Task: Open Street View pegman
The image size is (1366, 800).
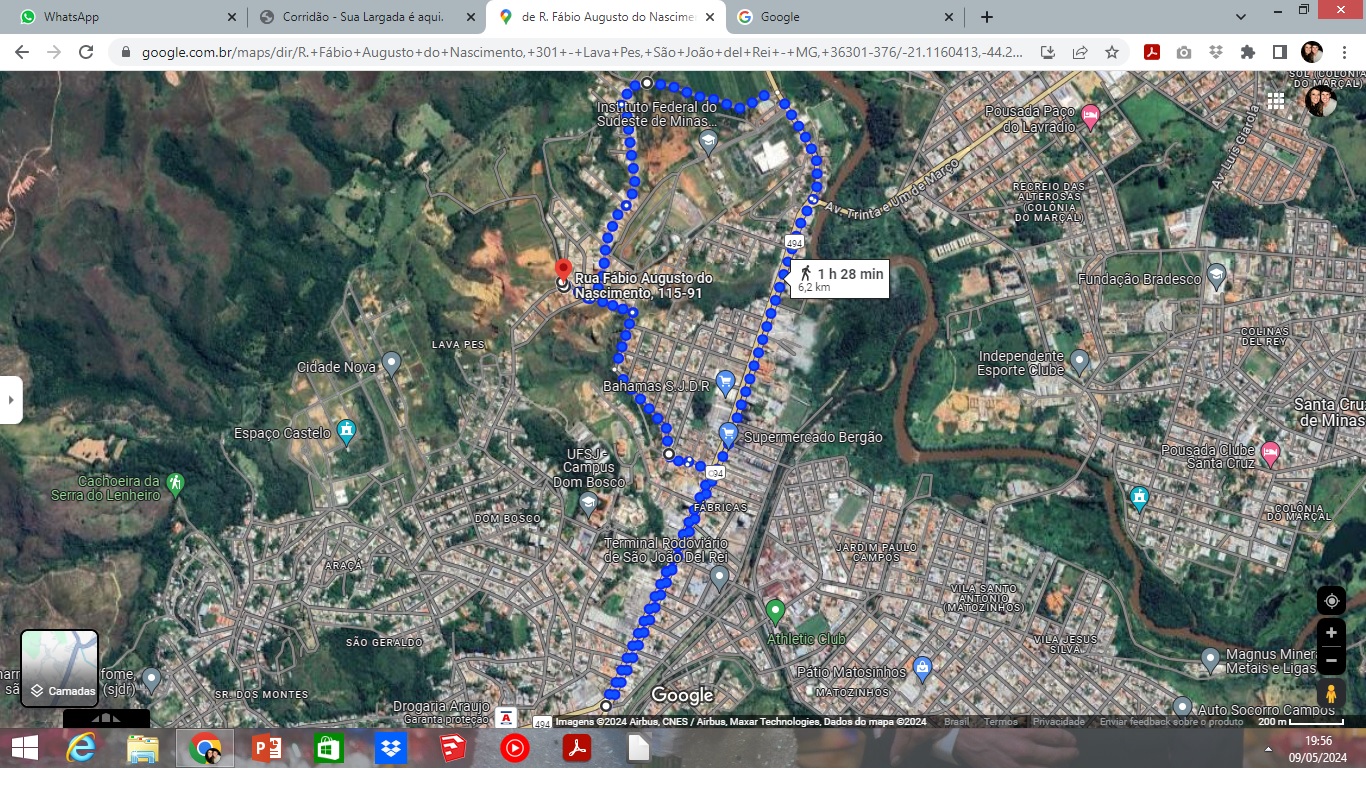Action: point(1331,693)
